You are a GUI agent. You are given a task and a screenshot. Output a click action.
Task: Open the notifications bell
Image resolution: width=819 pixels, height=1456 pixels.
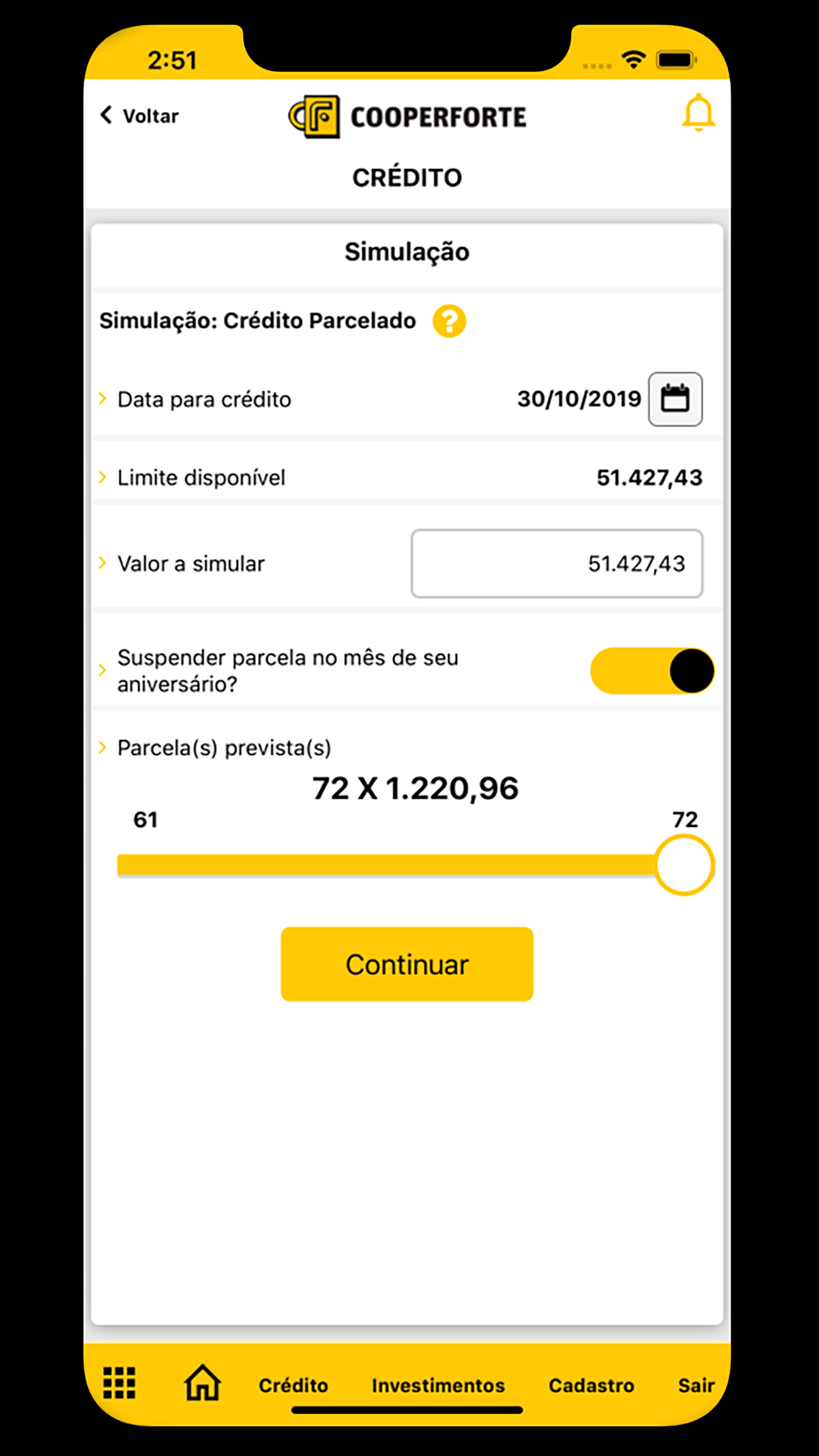click(698, 113)
